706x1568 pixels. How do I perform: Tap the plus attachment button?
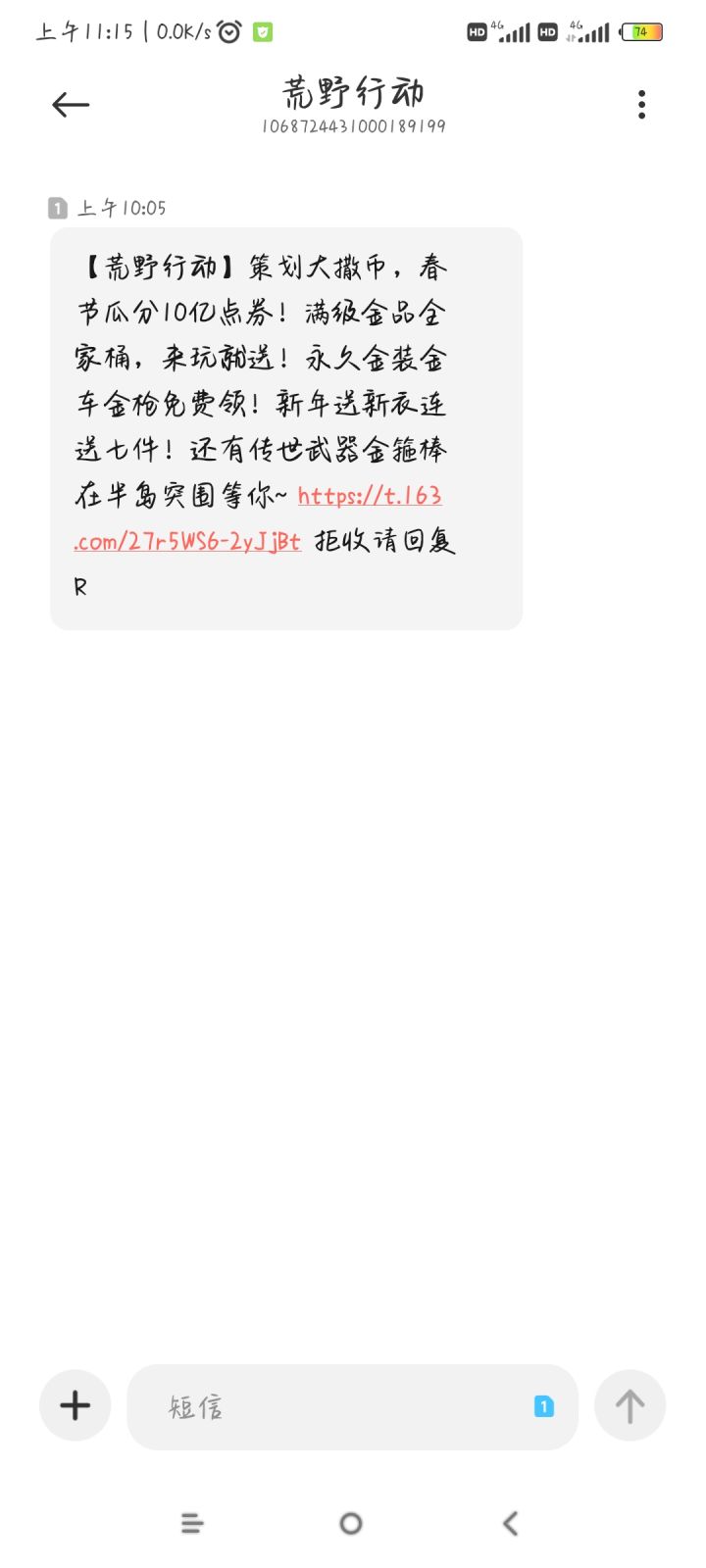coord(76,1405)
